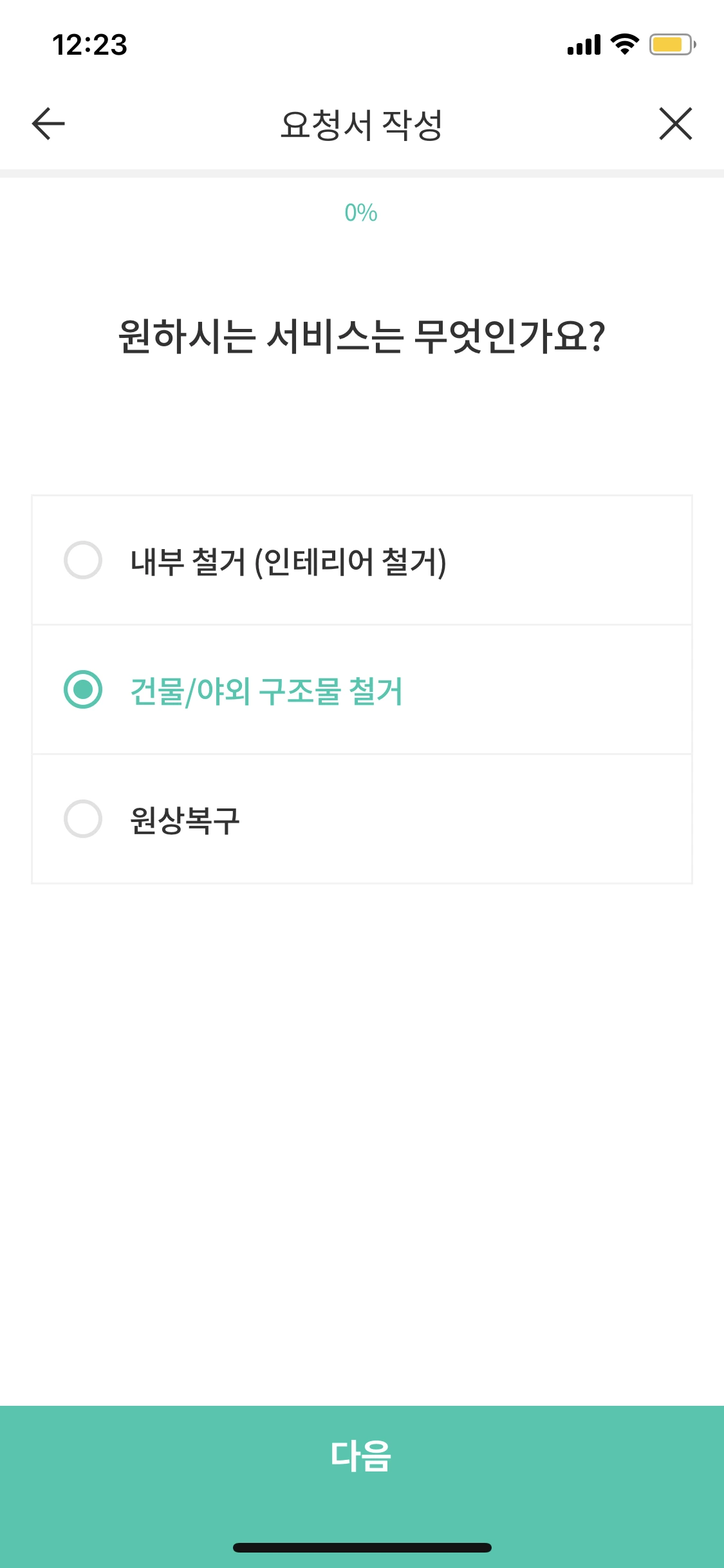The height and width of the screenshot is (1568, 724).
Task: Tap the 요청서 작성 title
Action: click(x=362, y=123)
